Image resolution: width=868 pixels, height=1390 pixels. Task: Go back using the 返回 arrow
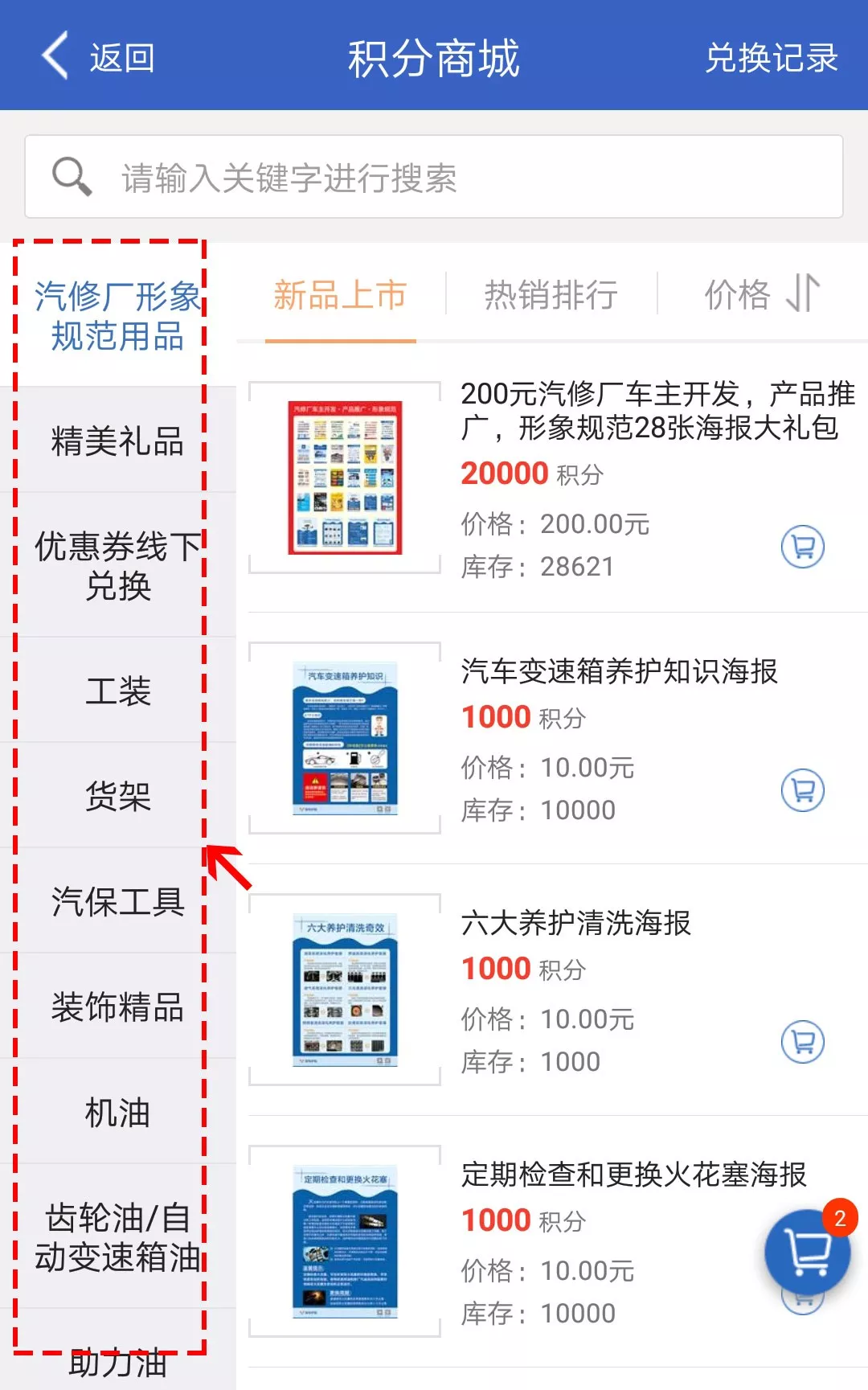coord(96,56)
